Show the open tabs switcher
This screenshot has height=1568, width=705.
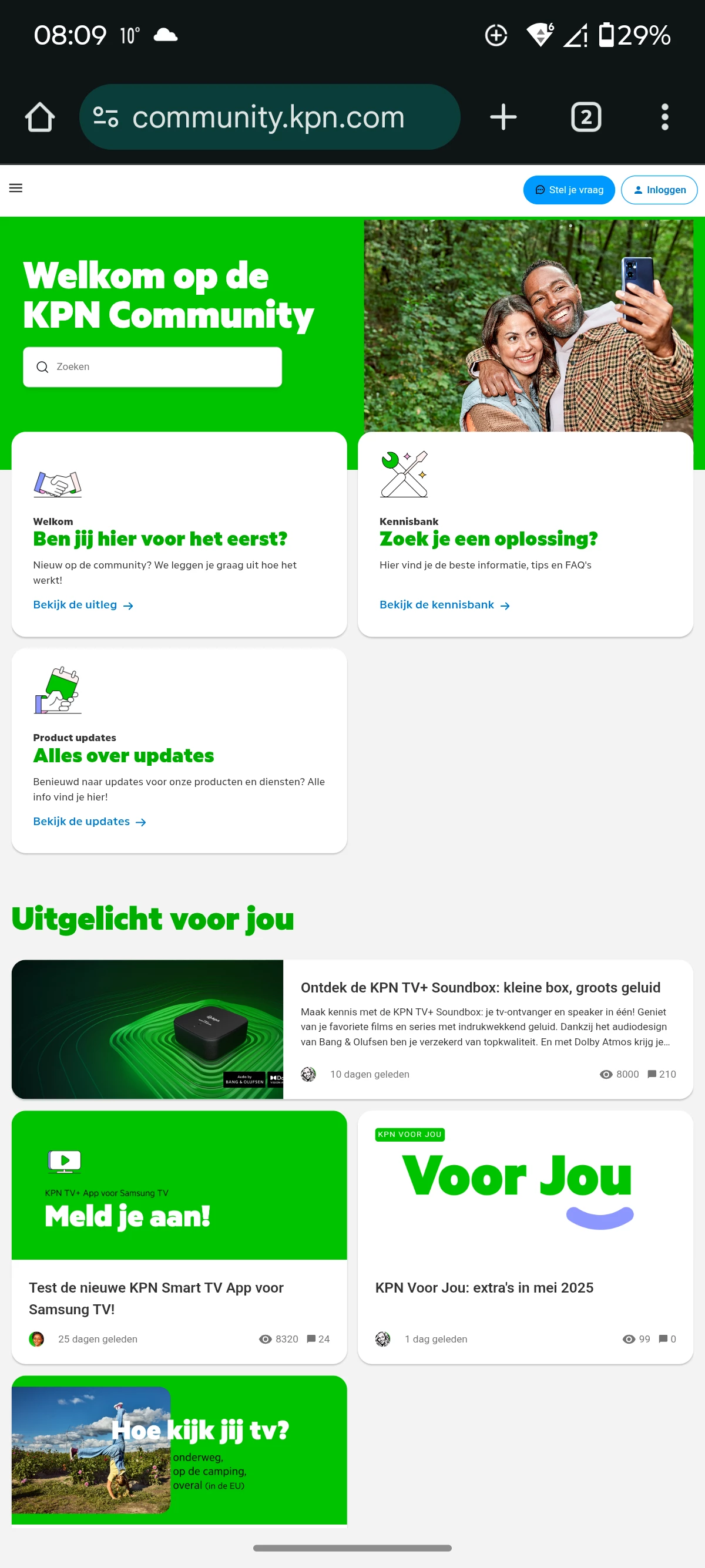(586, 117)
